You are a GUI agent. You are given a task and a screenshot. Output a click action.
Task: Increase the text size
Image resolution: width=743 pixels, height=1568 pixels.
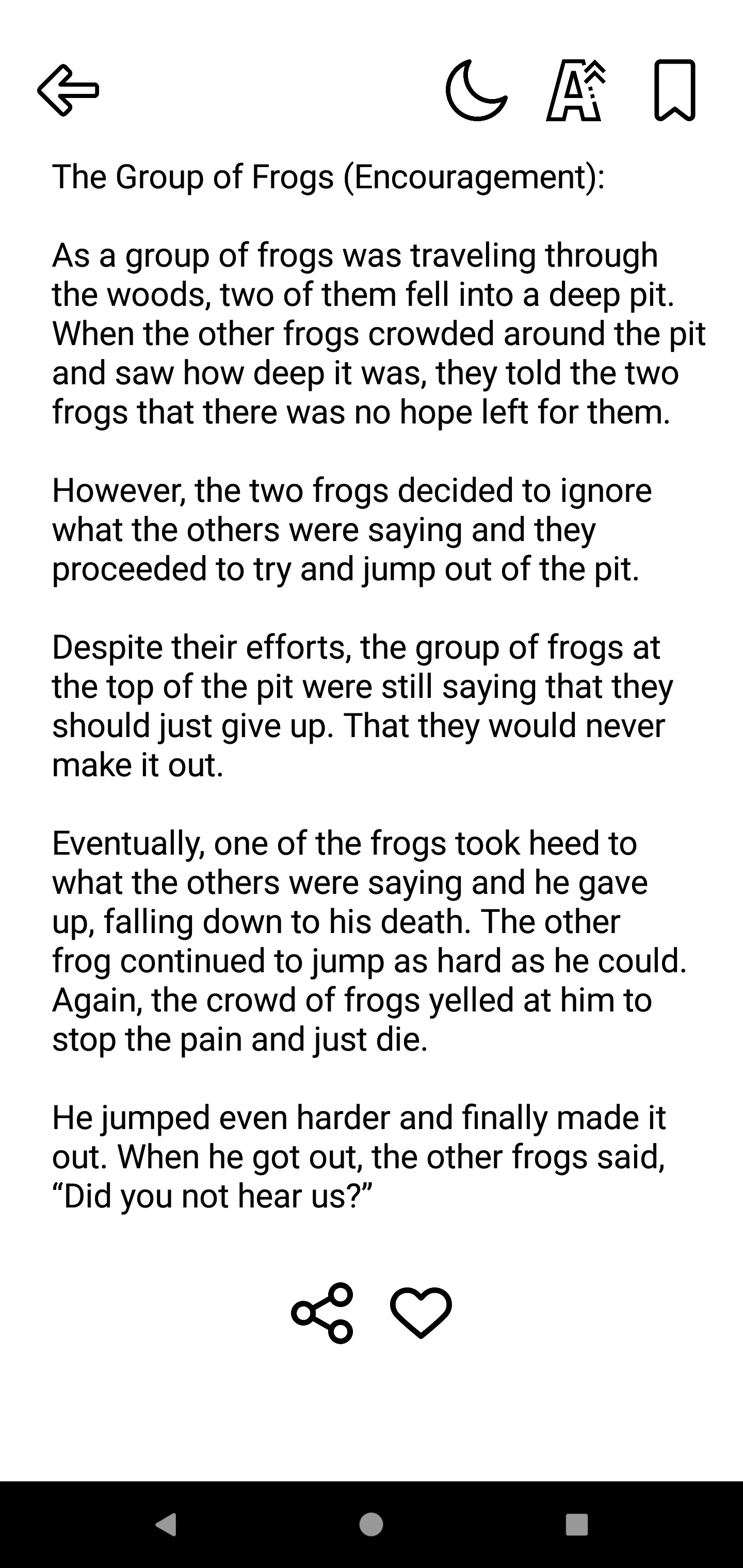[575, 90]
